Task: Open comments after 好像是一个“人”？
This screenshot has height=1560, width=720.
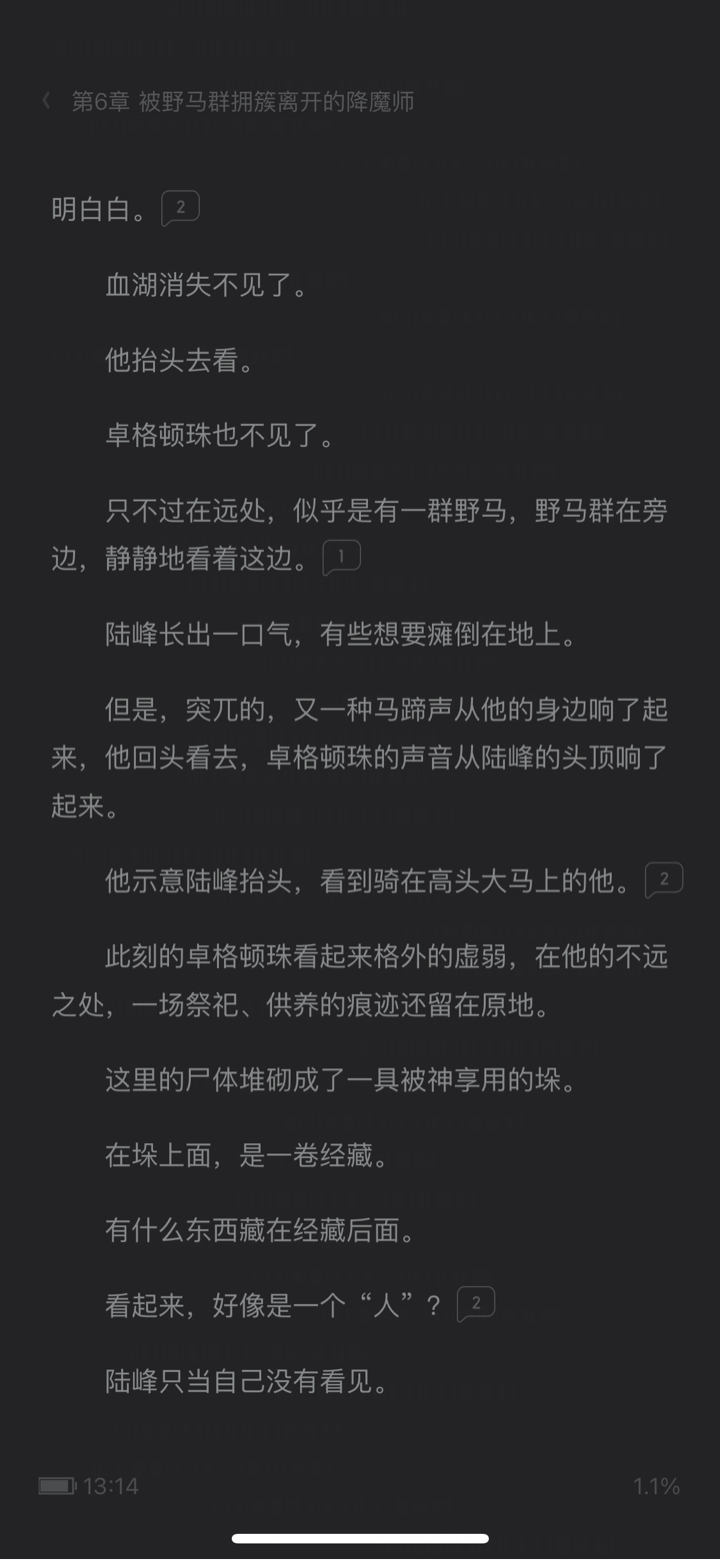Action: [x=476, y=1304]
